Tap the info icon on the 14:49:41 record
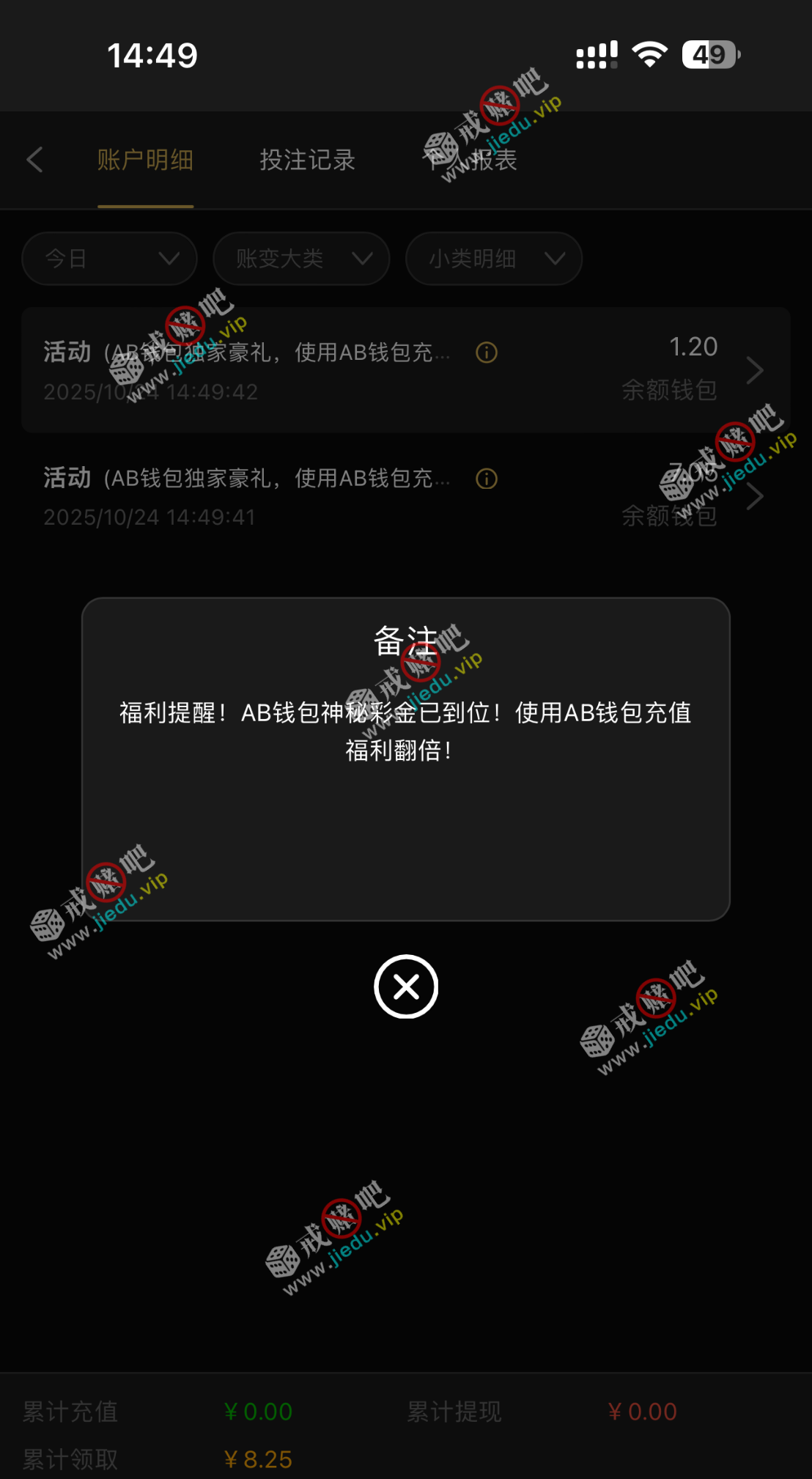This screenshot has height=1479, width=812. pos(487,479)
